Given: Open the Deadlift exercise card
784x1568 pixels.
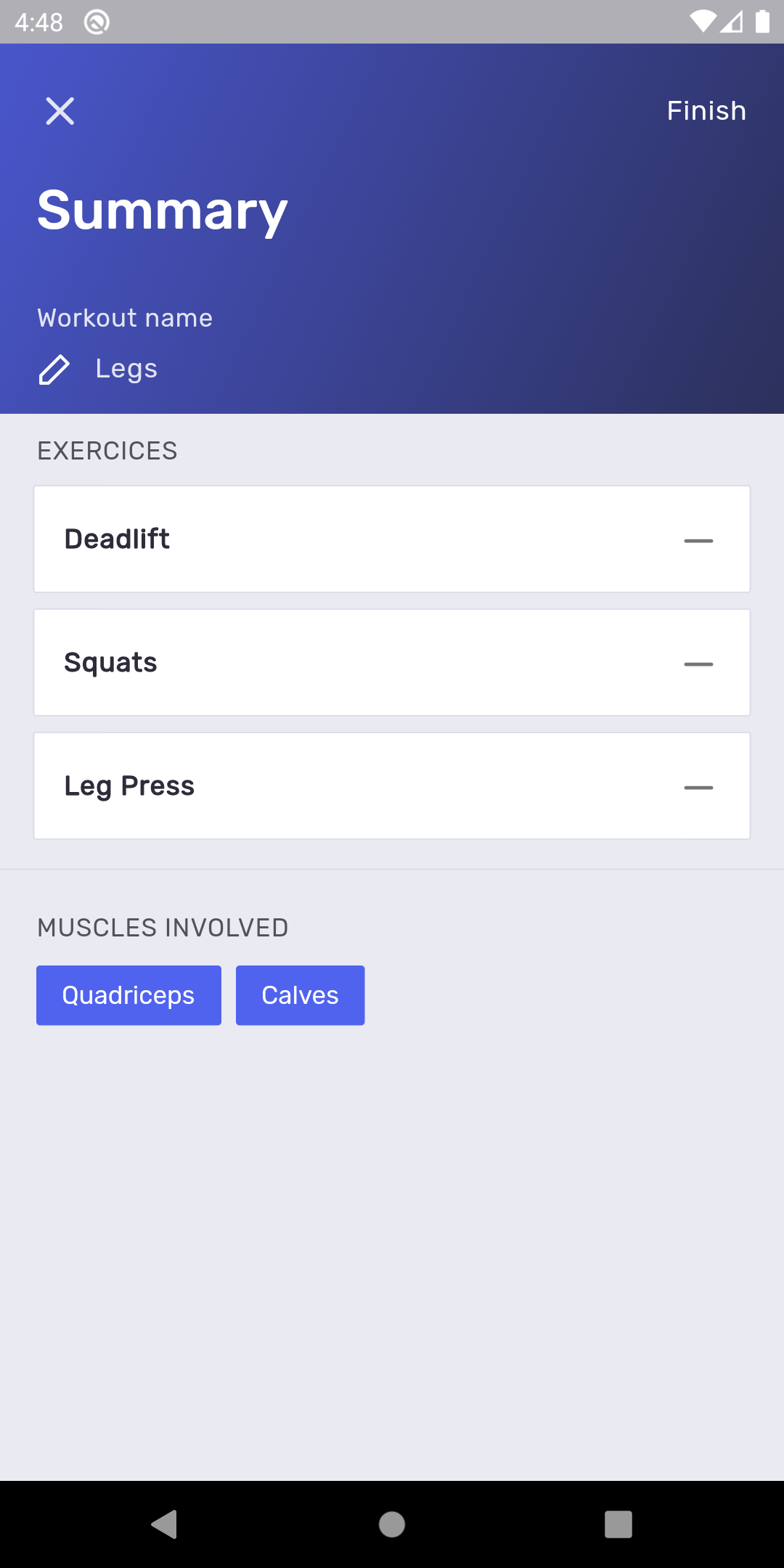Looking at the screenshot, I should [392, 539].
